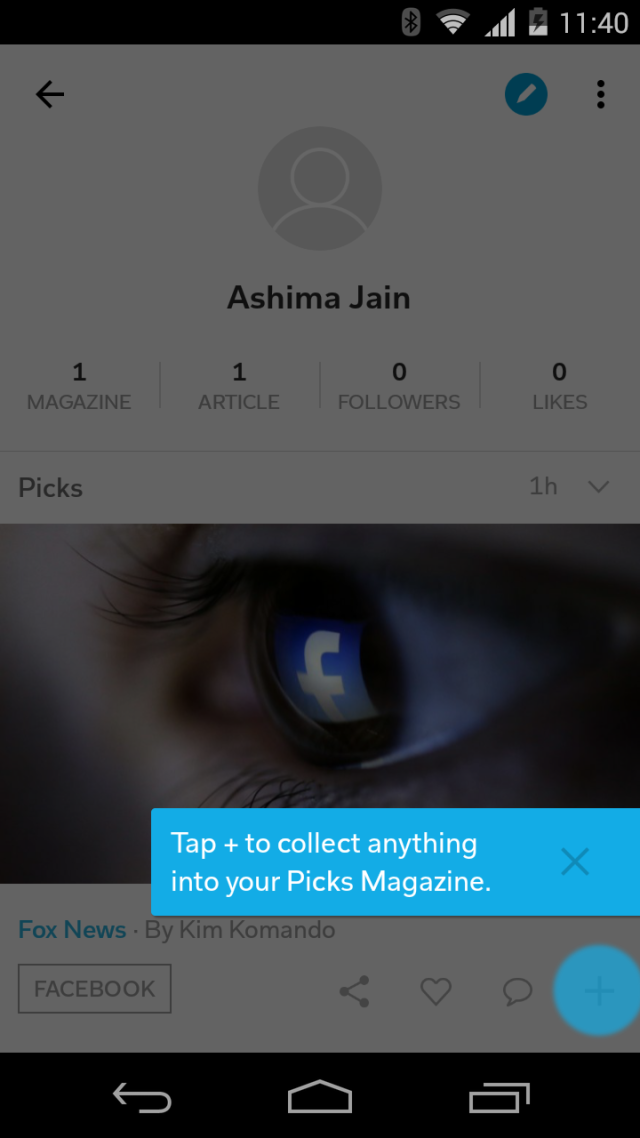View the 1 Magazine count

click(x=79, y=386)
